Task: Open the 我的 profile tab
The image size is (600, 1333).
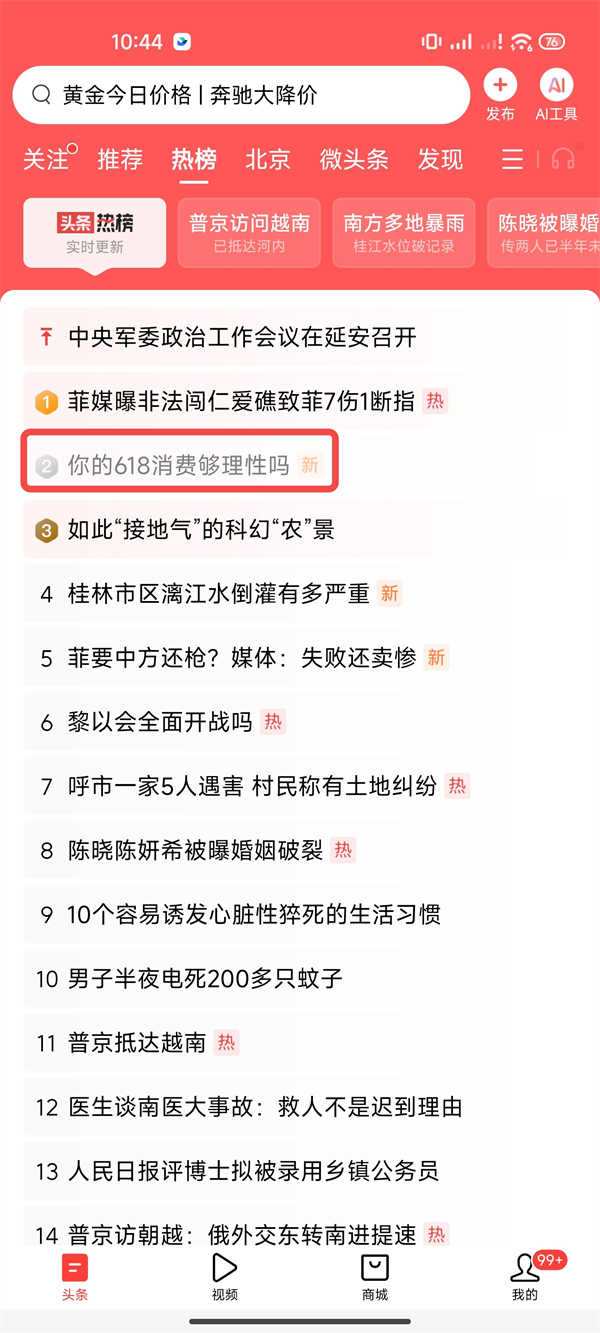Action: pos(525,1277)
